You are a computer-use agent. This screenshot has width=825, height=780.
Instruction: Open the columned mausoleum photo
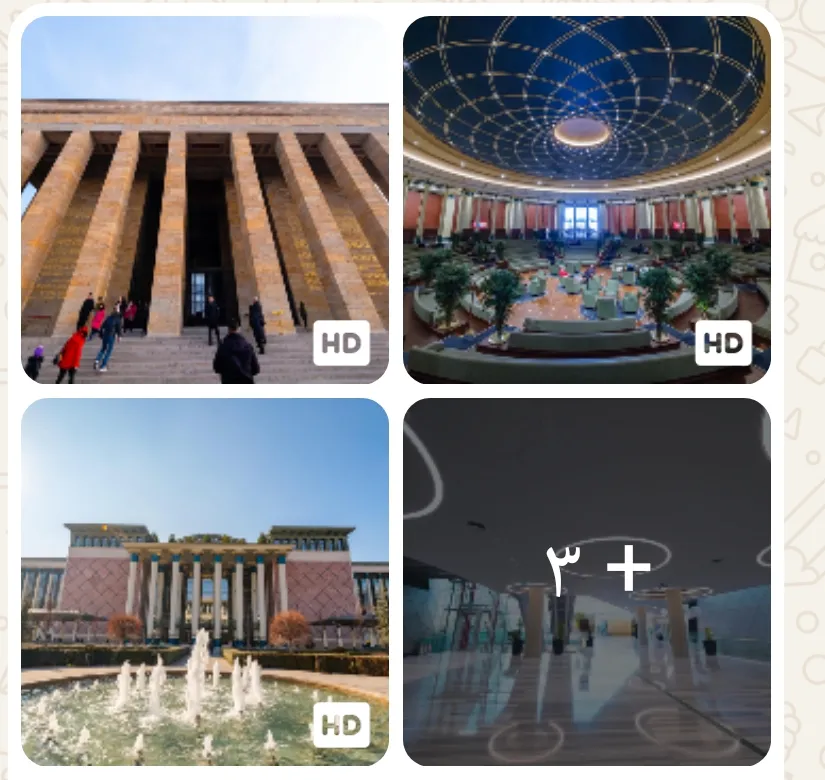coord(205,200)
